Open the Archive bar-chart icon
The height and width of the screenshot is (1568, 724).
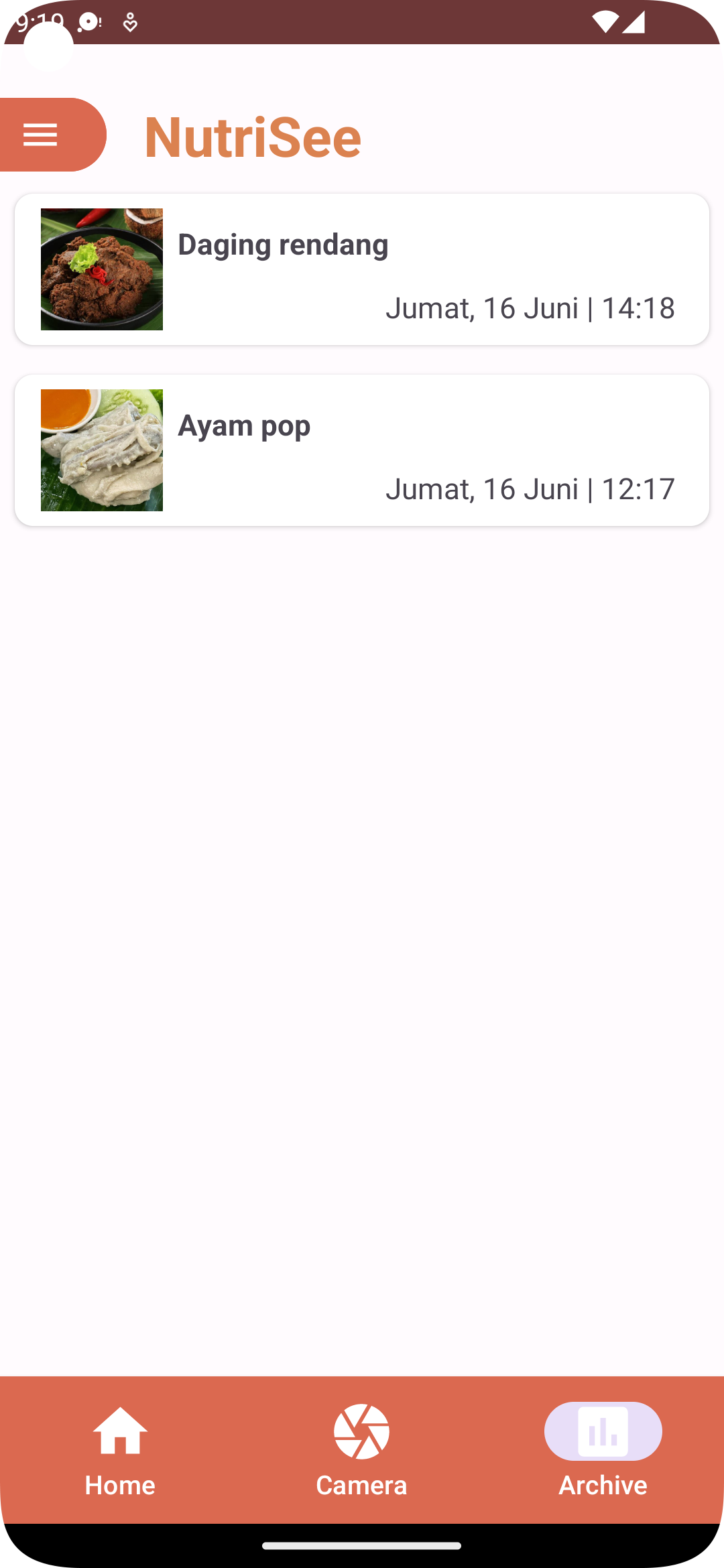603,1431
